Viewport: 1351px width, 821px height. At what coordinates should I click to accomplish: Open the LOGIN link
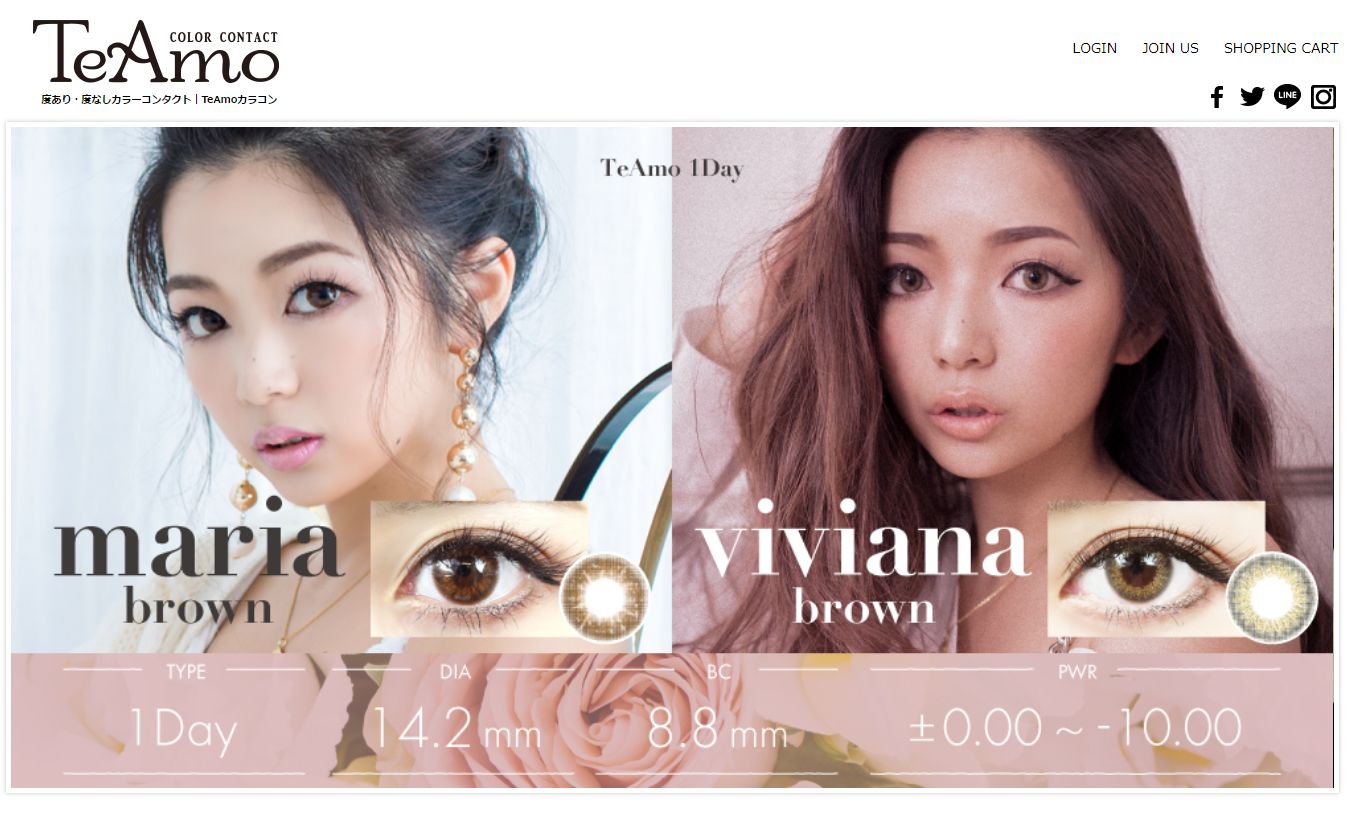[x=1094, y=48]
